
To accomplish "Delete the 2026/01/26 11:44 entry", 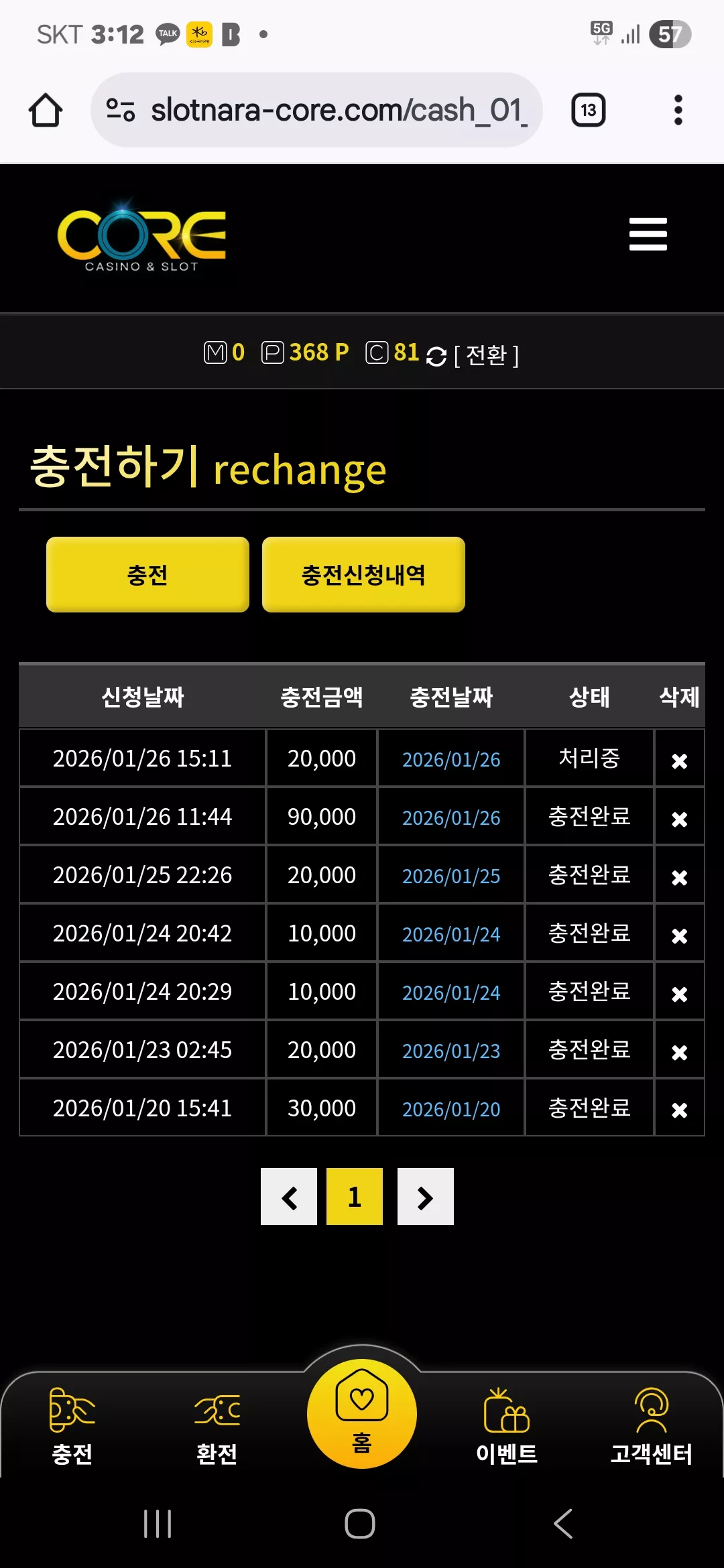I will [x=679, y=819].
